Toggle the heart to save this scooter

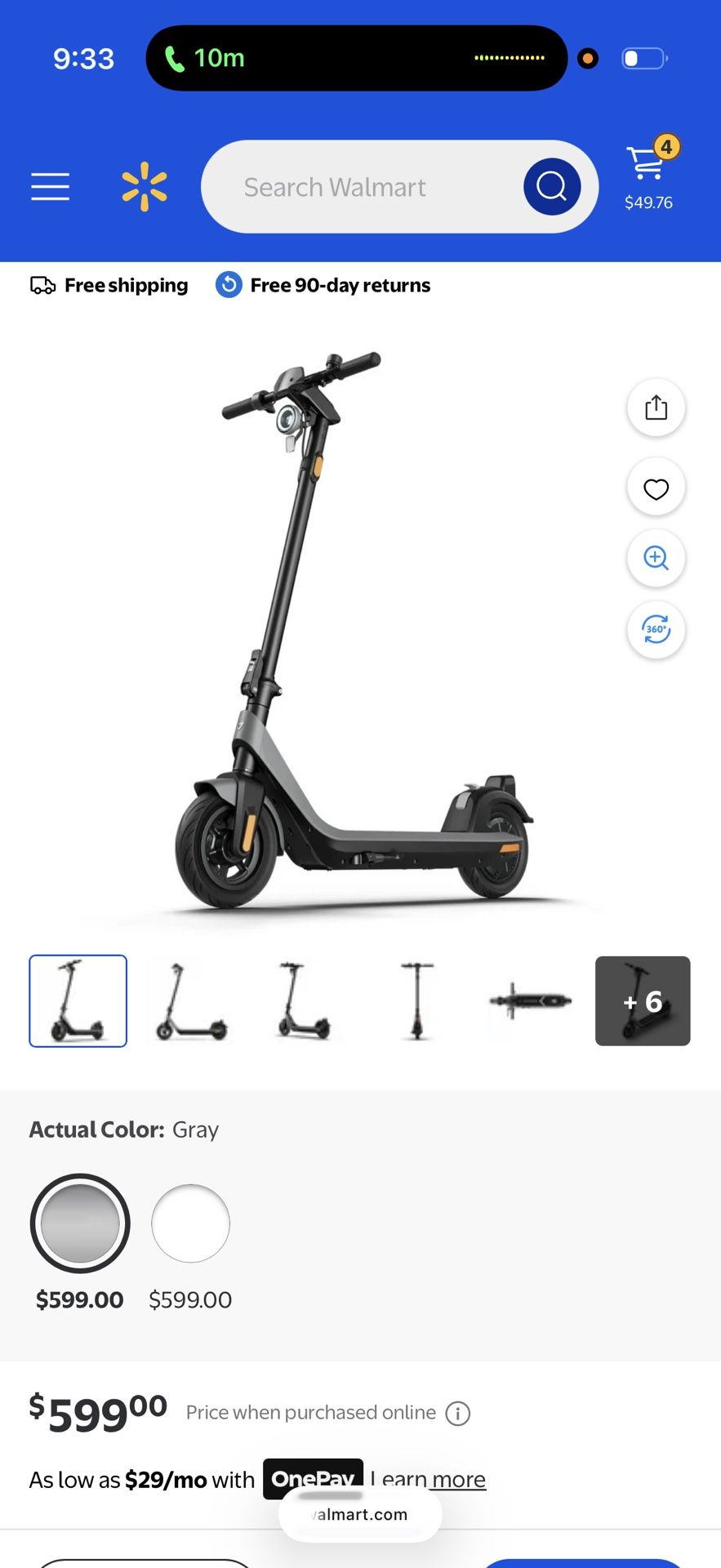coord(656,488)
